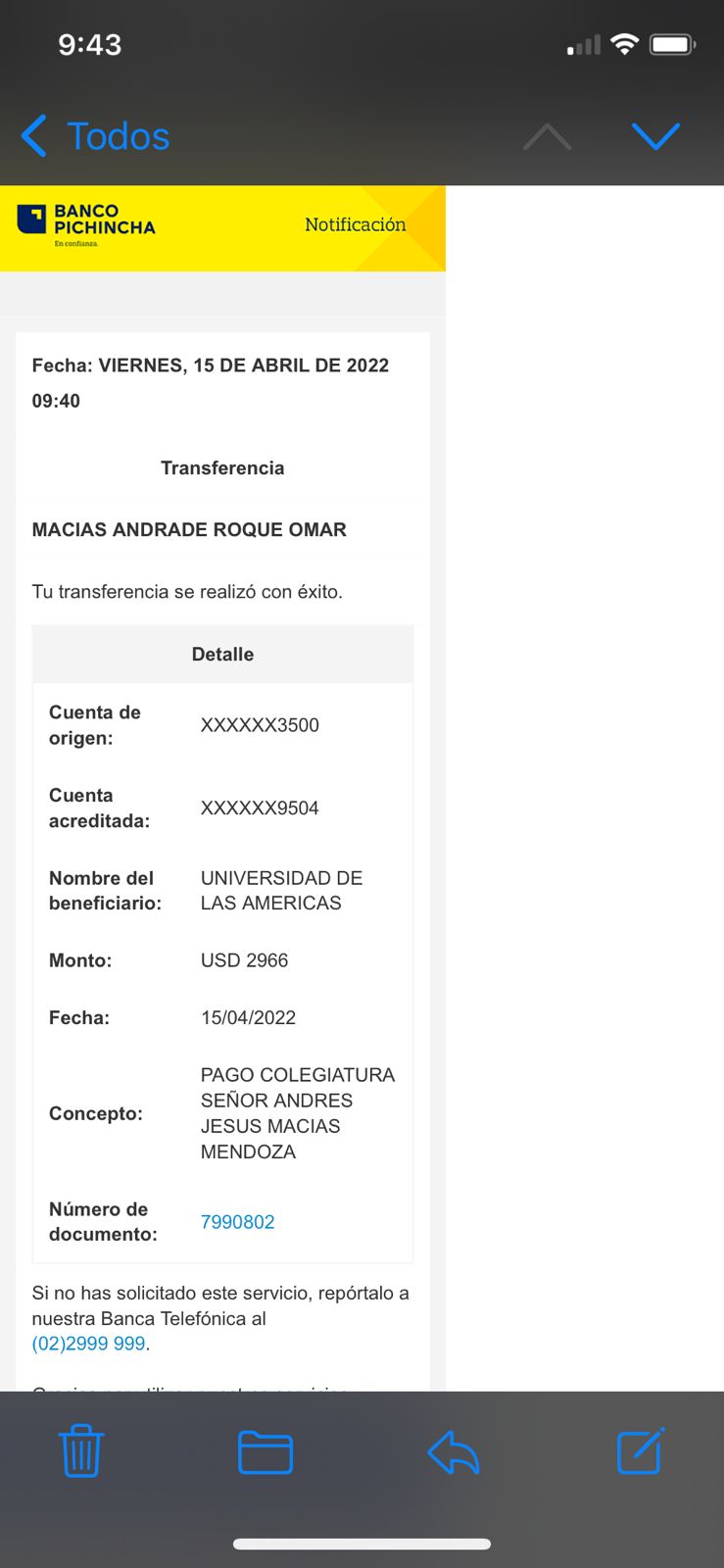724x1568 pixels.
Task: Go to the next message arrow
Action: (x=655, y=136)
